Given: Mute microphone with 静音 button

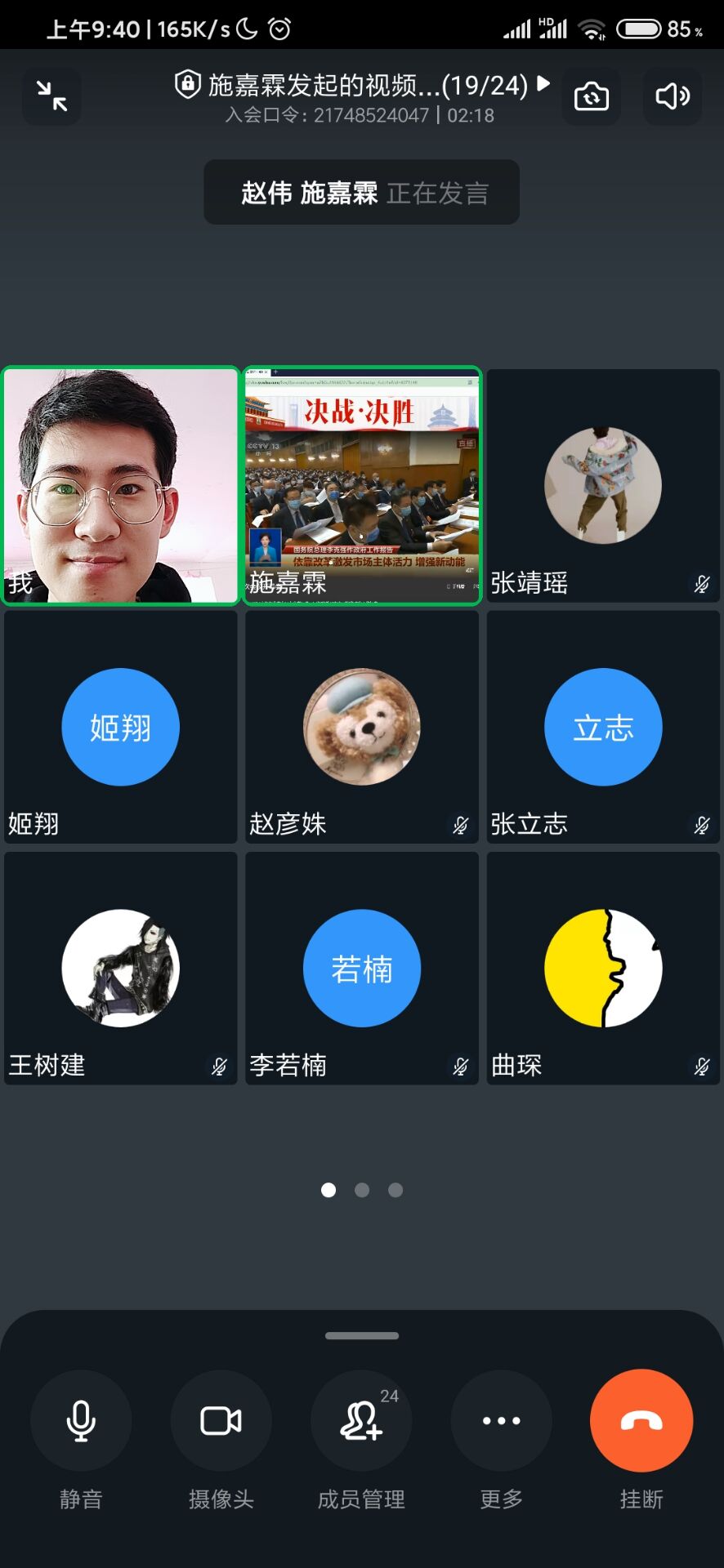Looking at the screenshot, I should (81, 1421).
